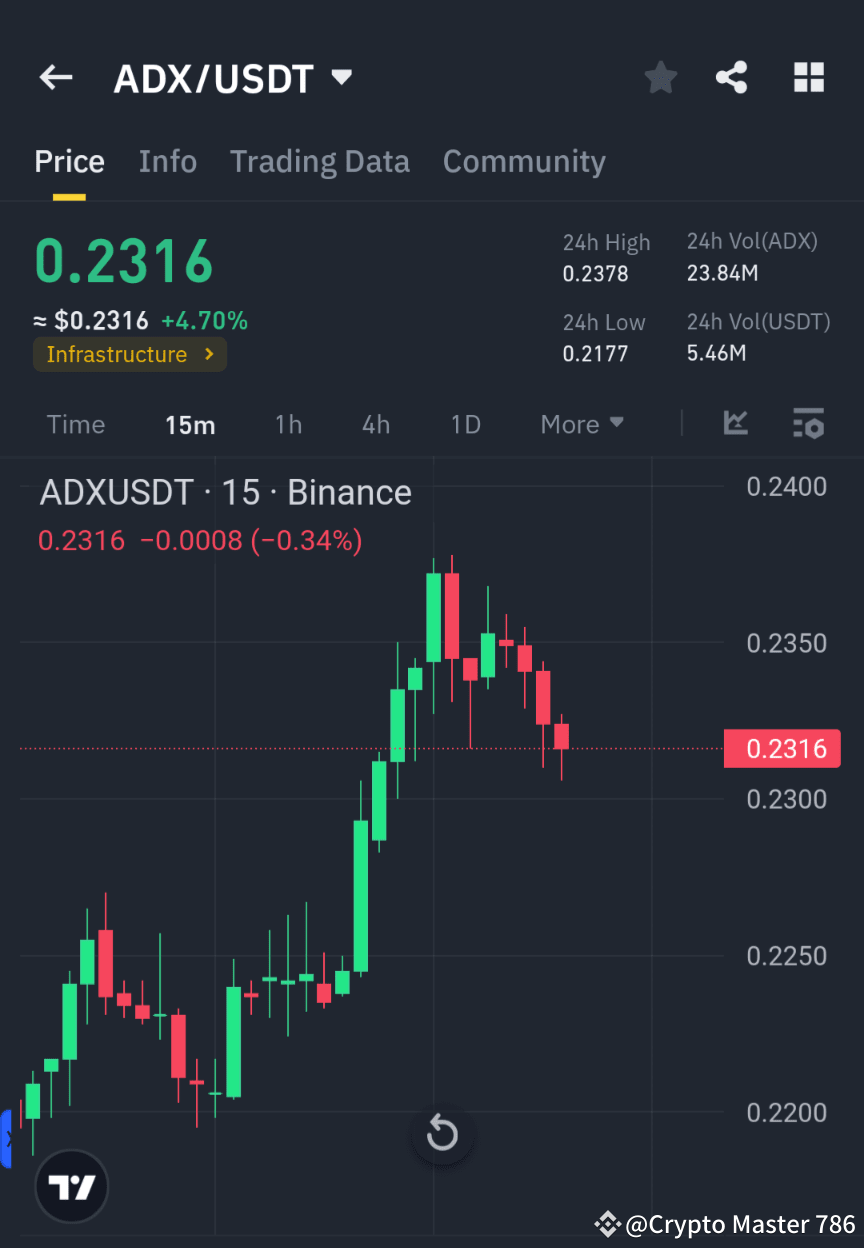Viewport: 864px width, 1248px height.
Task: Select the 1D candlestick interval
Action: [465, 424]
